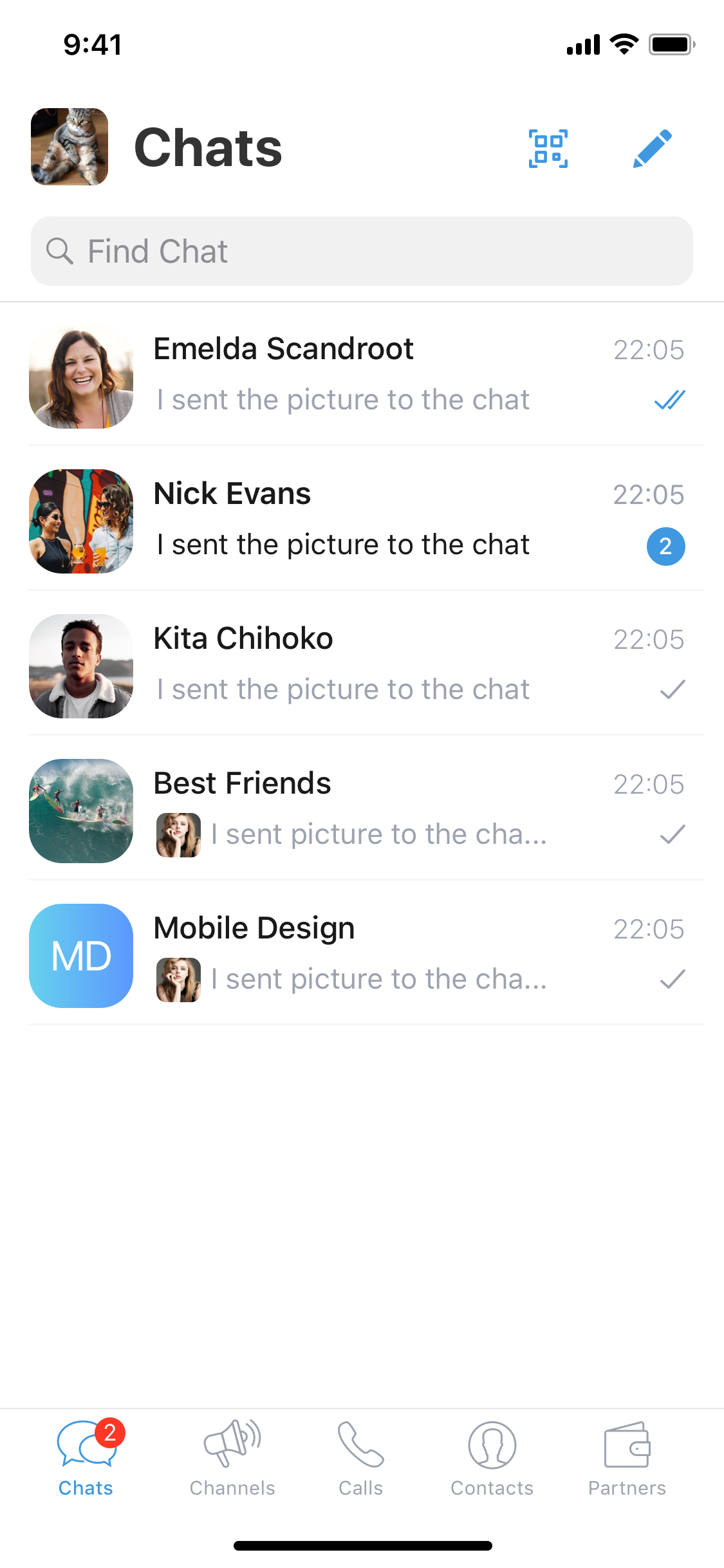Image resolution: width=724 pixels, height=1568 pixels.
Task: Open your profile via cat avatar
Action: click(x=70, y=147)
